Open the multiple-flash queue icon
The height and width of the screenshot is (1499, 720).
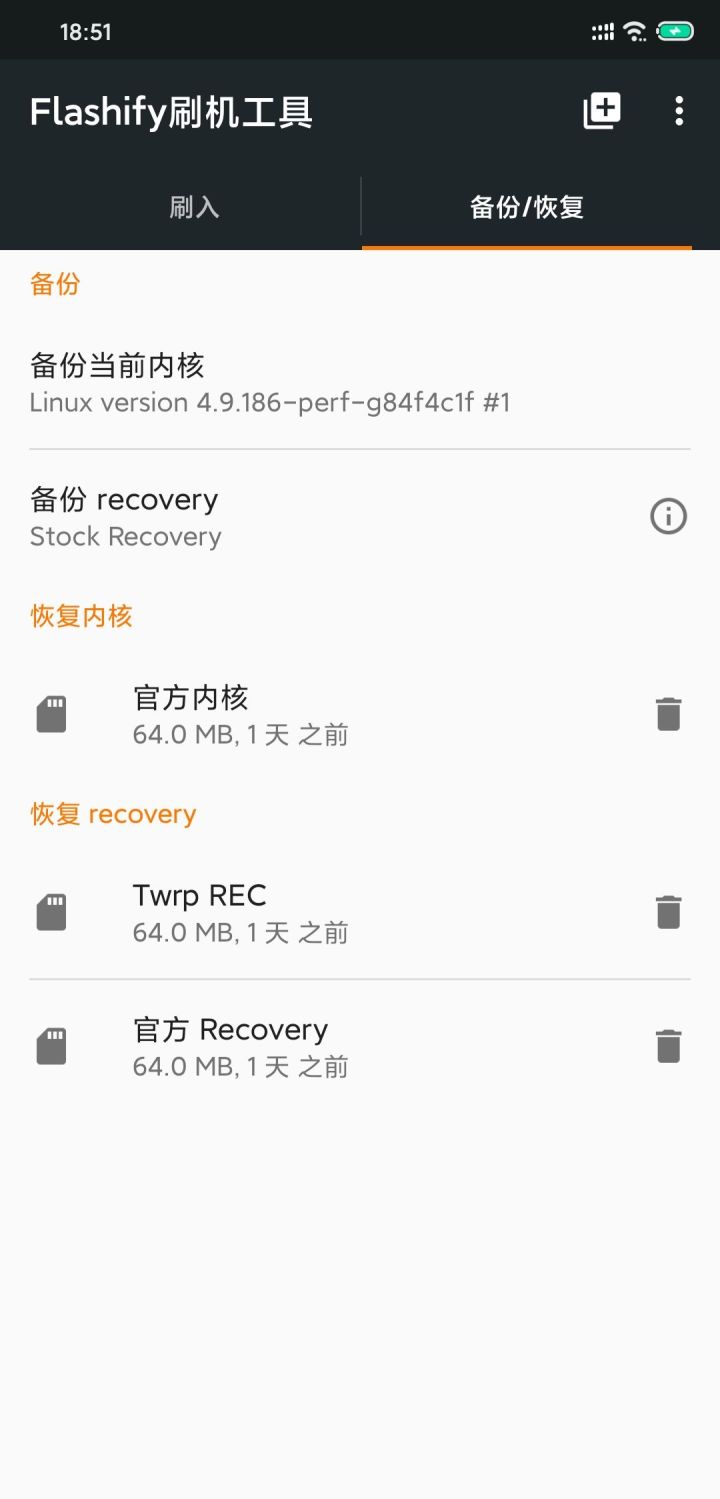click(x=602, y=111)
